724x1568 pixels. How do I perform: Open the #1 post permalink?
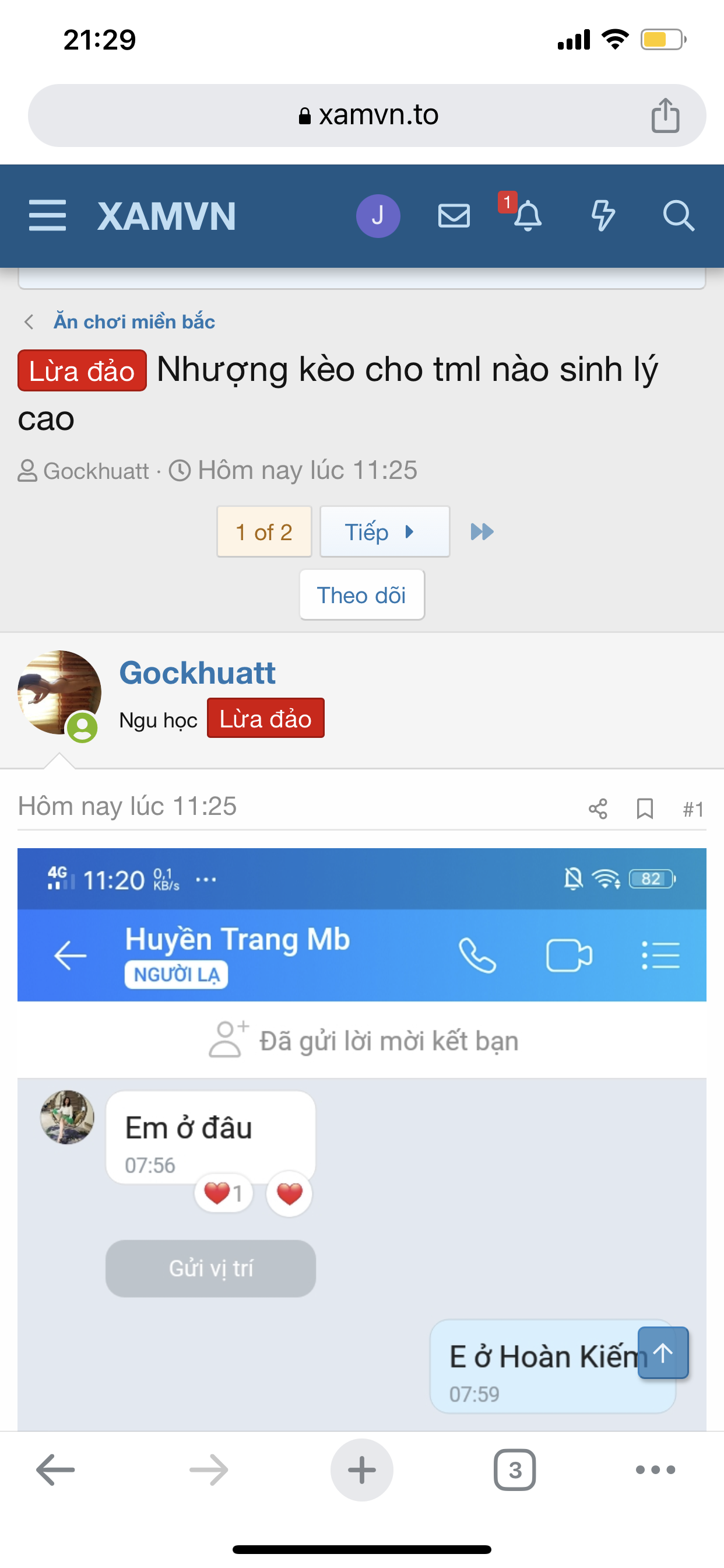[x=693, y=809]
